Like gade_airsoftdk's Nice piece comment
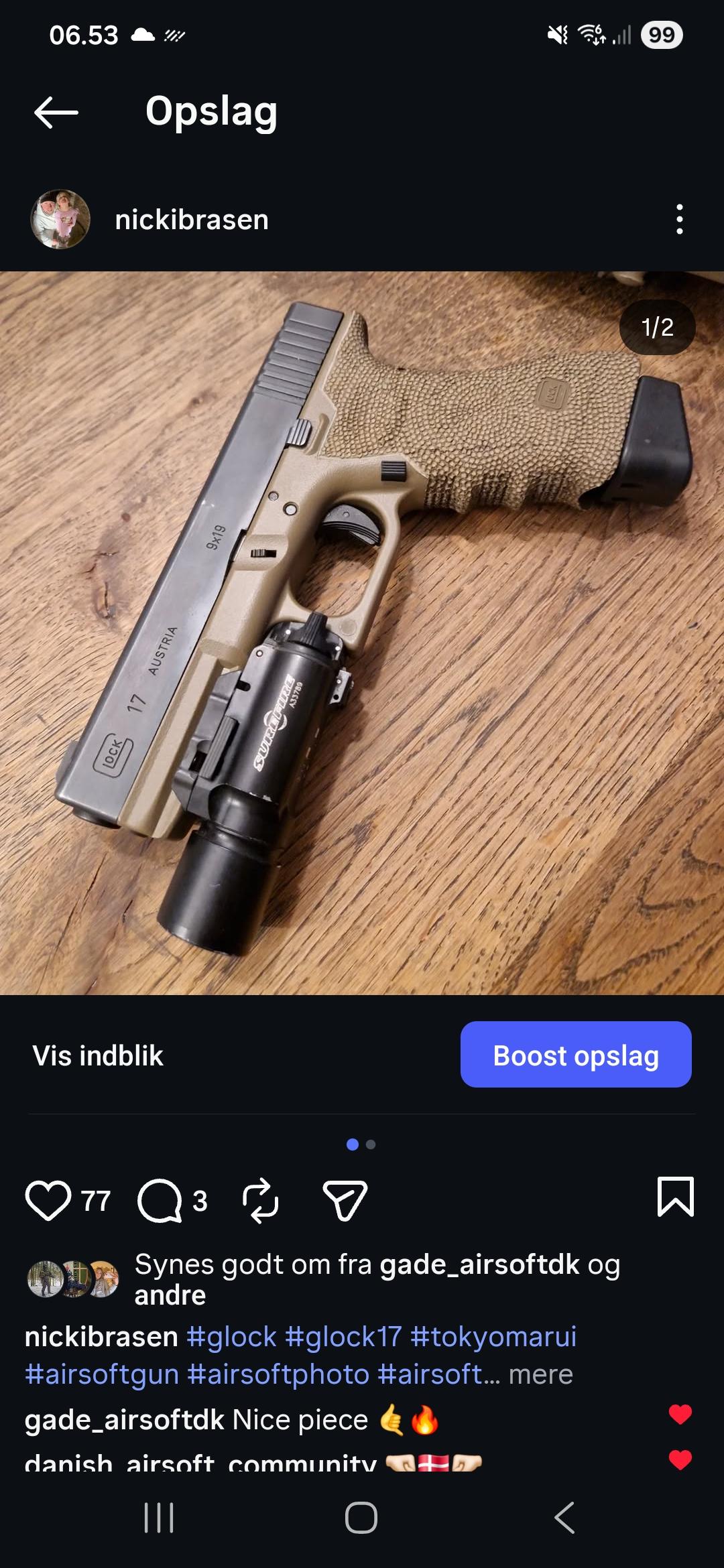The height and width of the screenshot is (1568, 724). click(x=680, y=1414)
